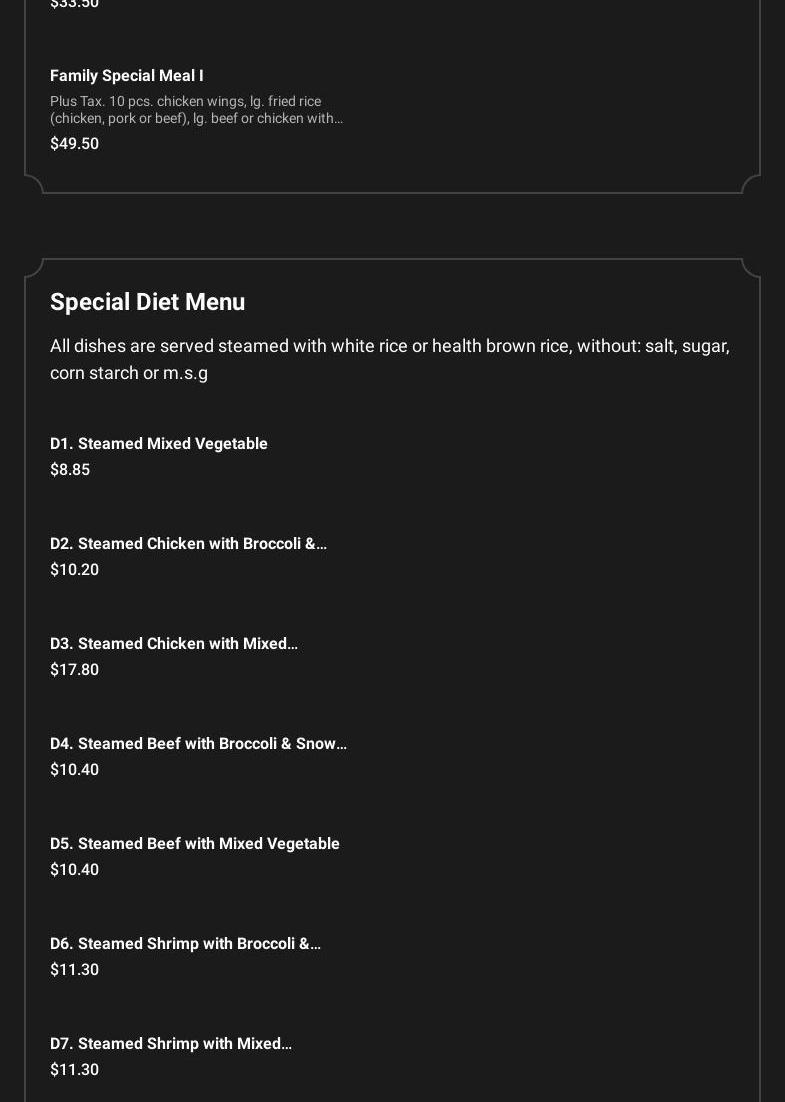The image size is (785, 1102).
Task: Open D2. Steamed Chicken with Broccoli
Action: pos(188,544)
